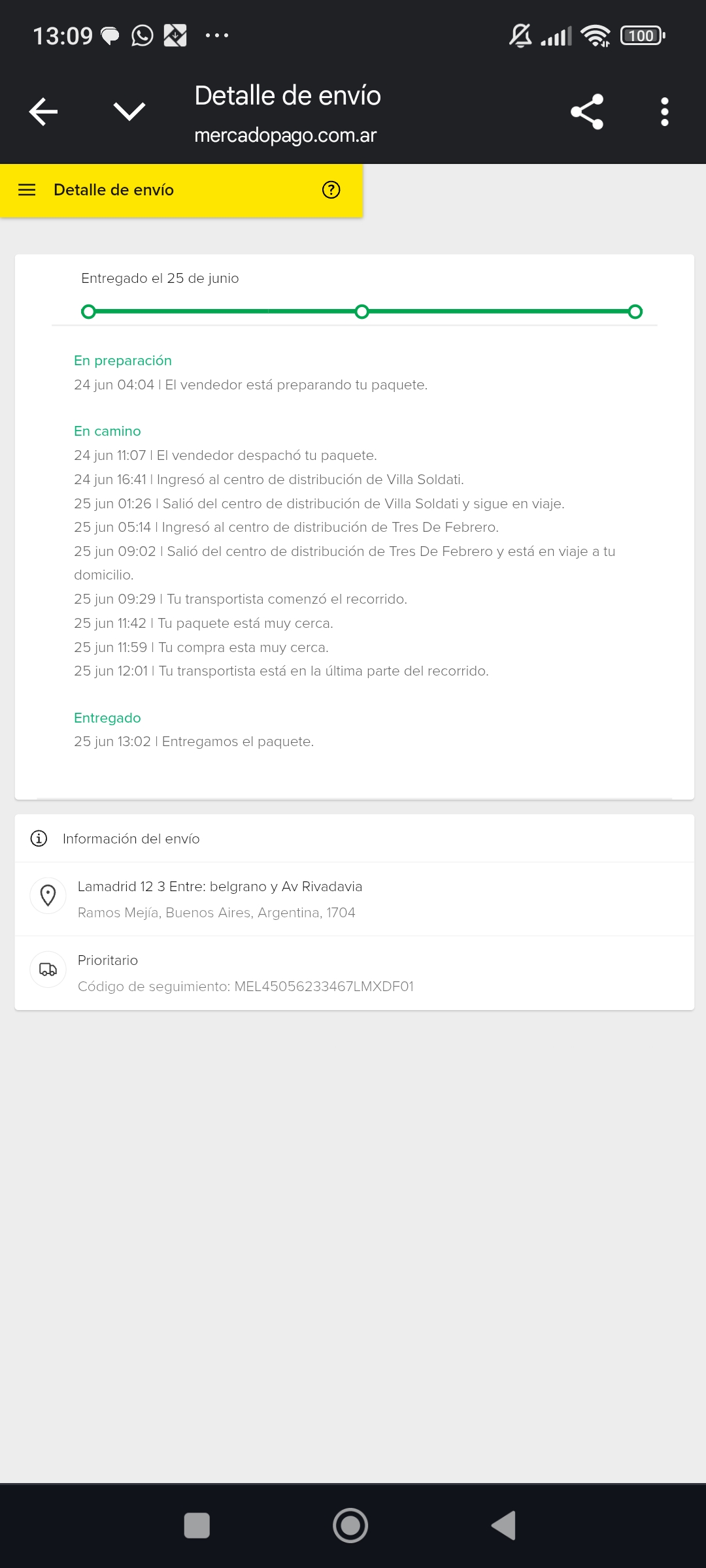This screenshot has height=1568, width=706.
Task: Open the browser overflow menu
Action: 664,112
